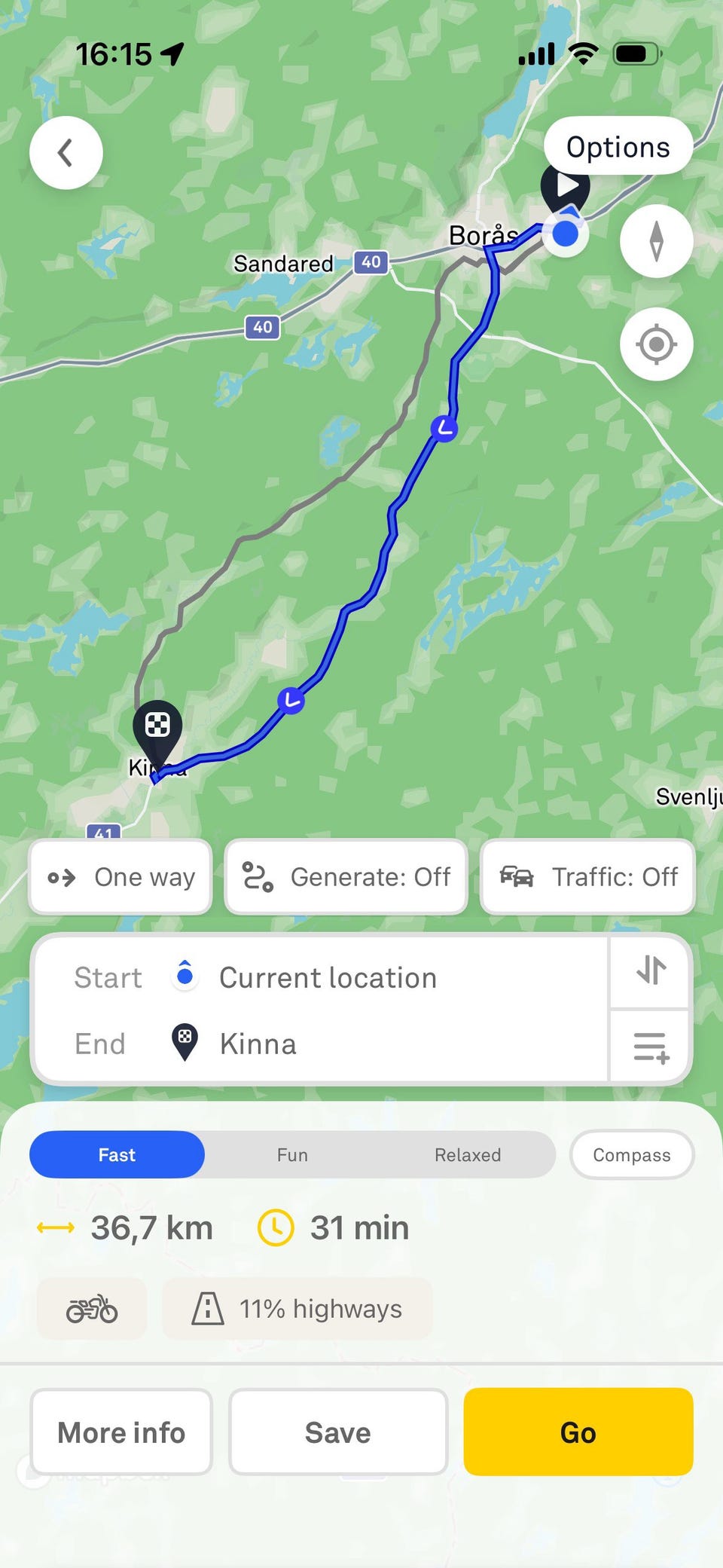
Task: Swap start and end points
Action: click(651, 970)
